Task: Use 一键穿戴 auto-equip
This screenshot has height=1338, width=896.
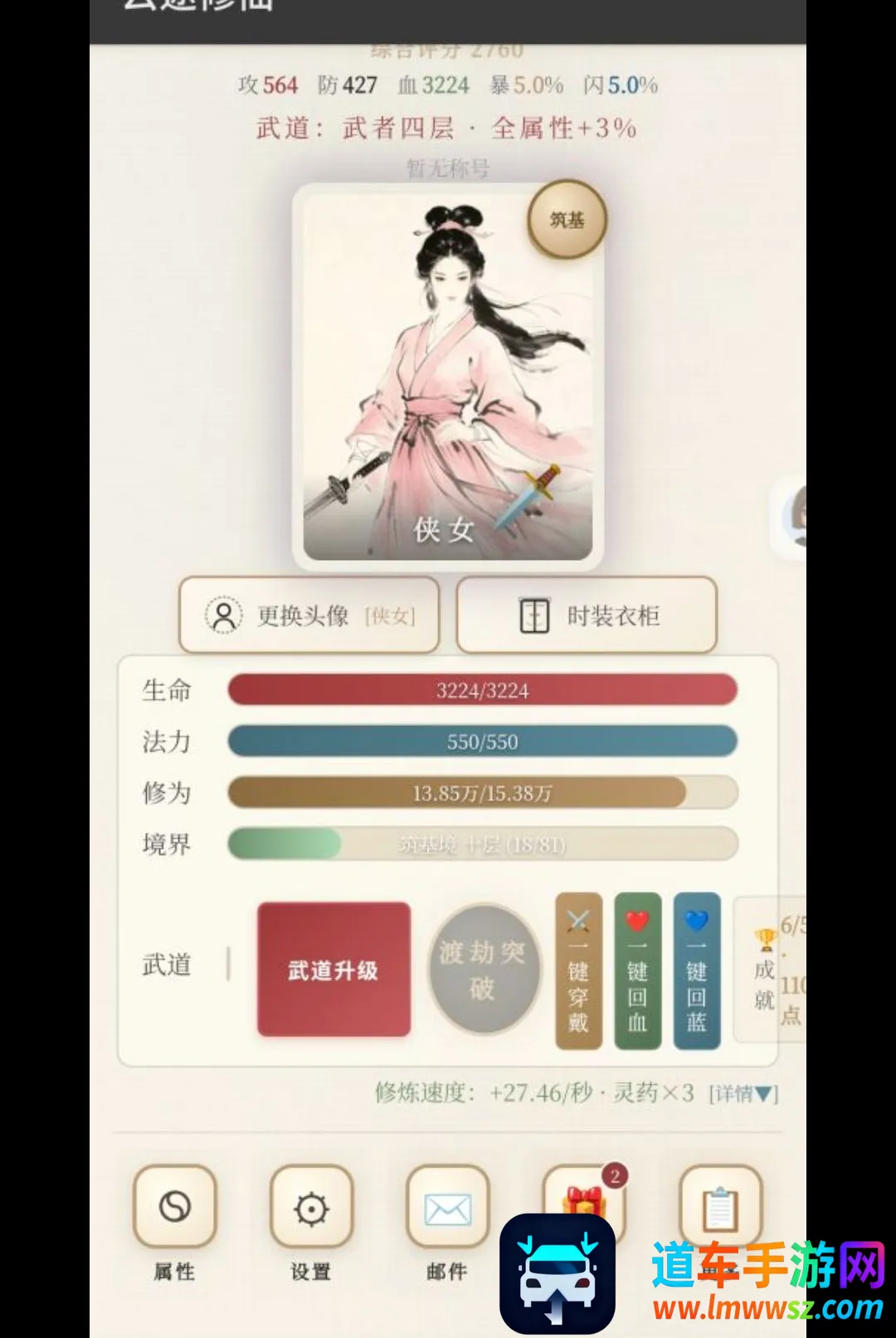Action: (x=578, y=971)
